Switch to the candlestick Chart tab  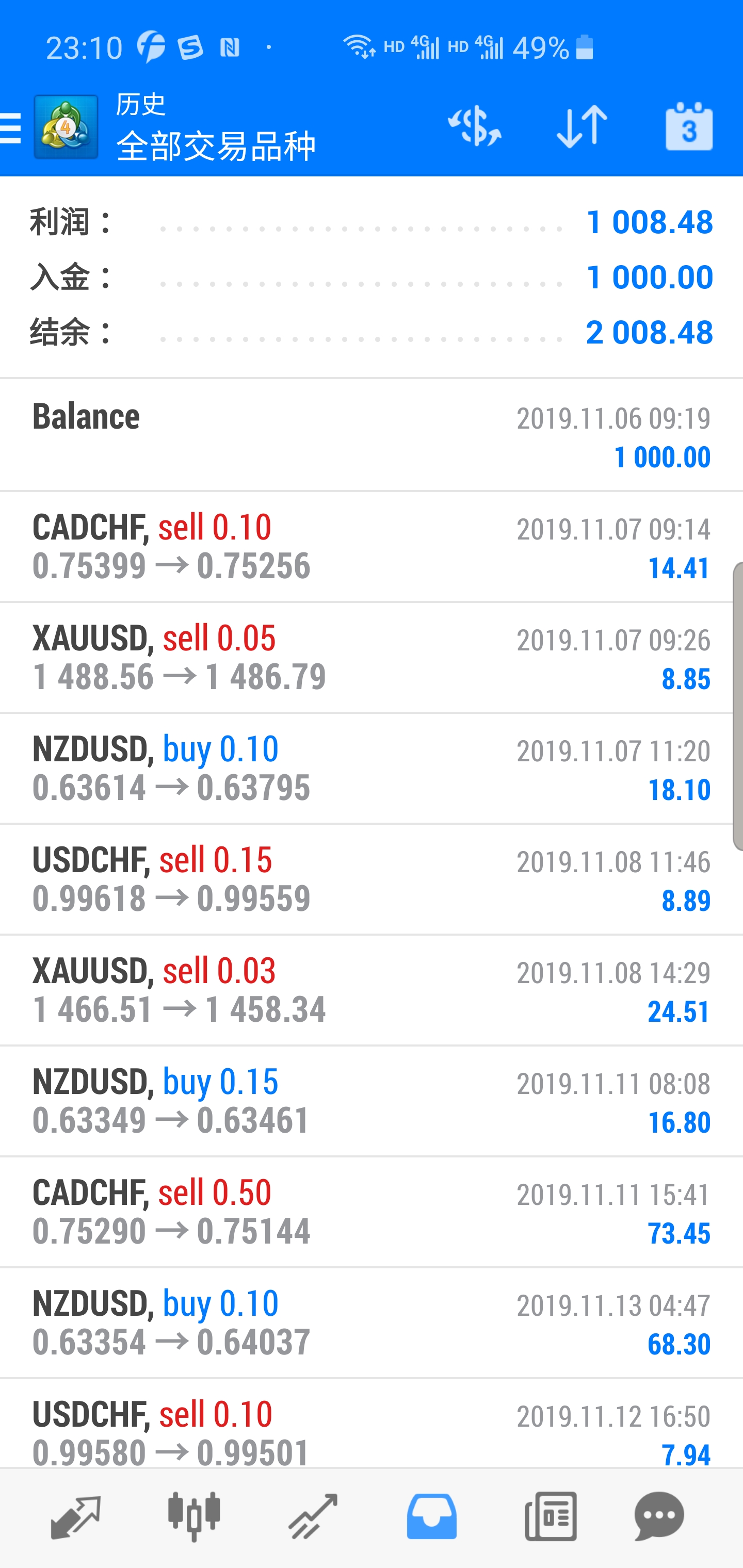(195, 1517)
